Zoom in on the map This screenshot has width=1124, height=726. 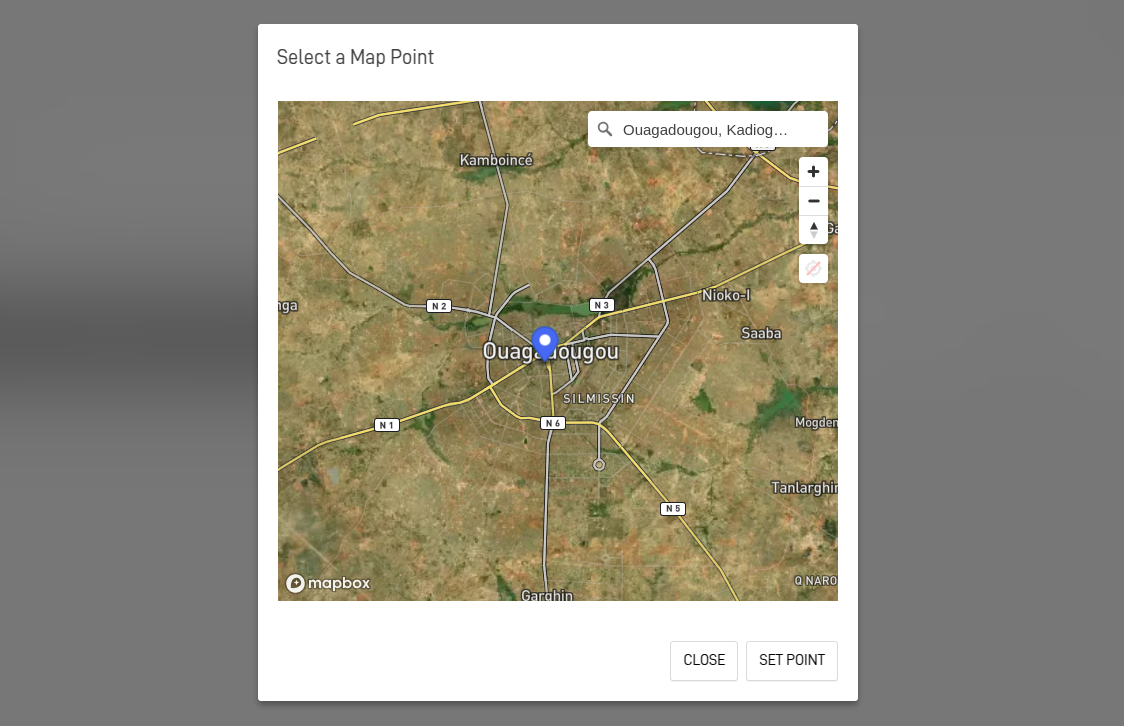coord(813,172)
